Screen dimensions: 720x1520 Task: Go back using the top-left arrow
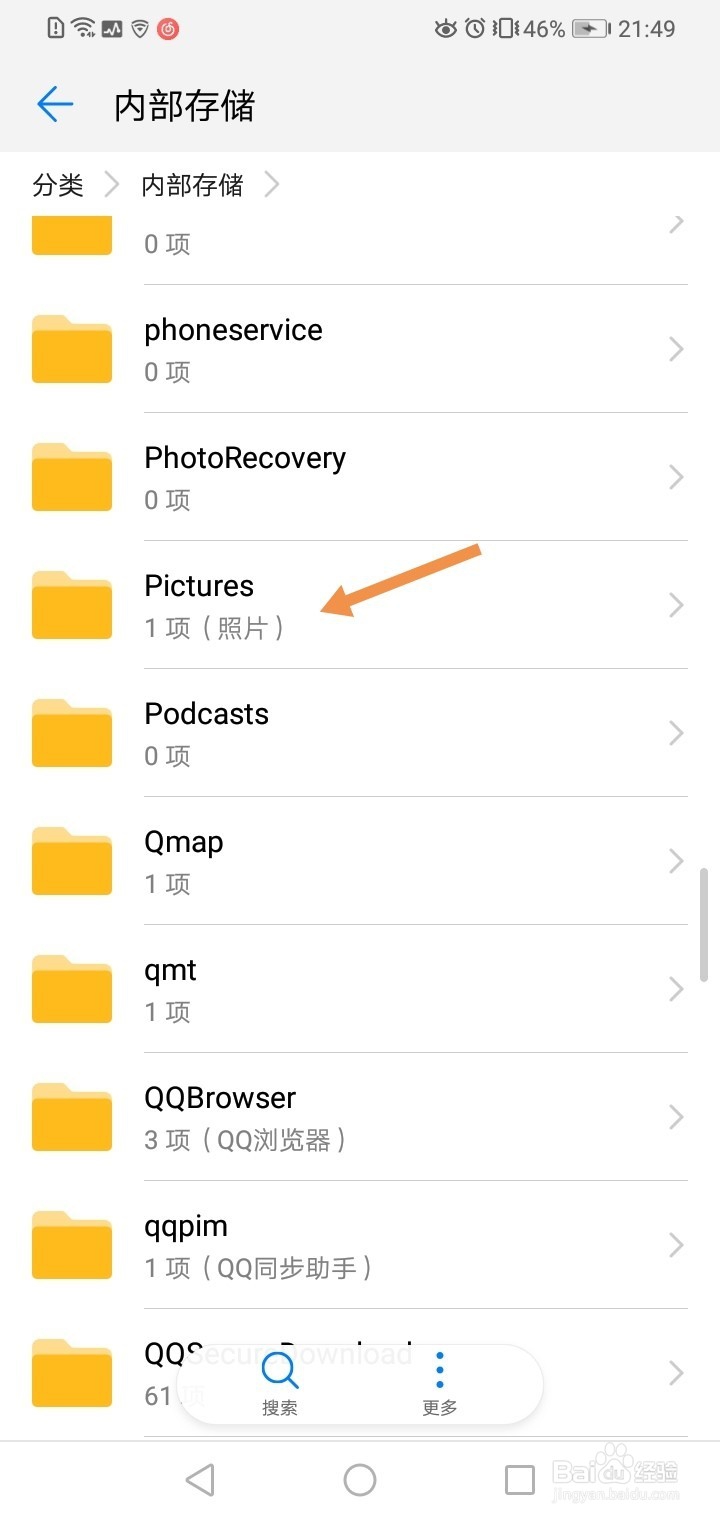pos(55,104)
